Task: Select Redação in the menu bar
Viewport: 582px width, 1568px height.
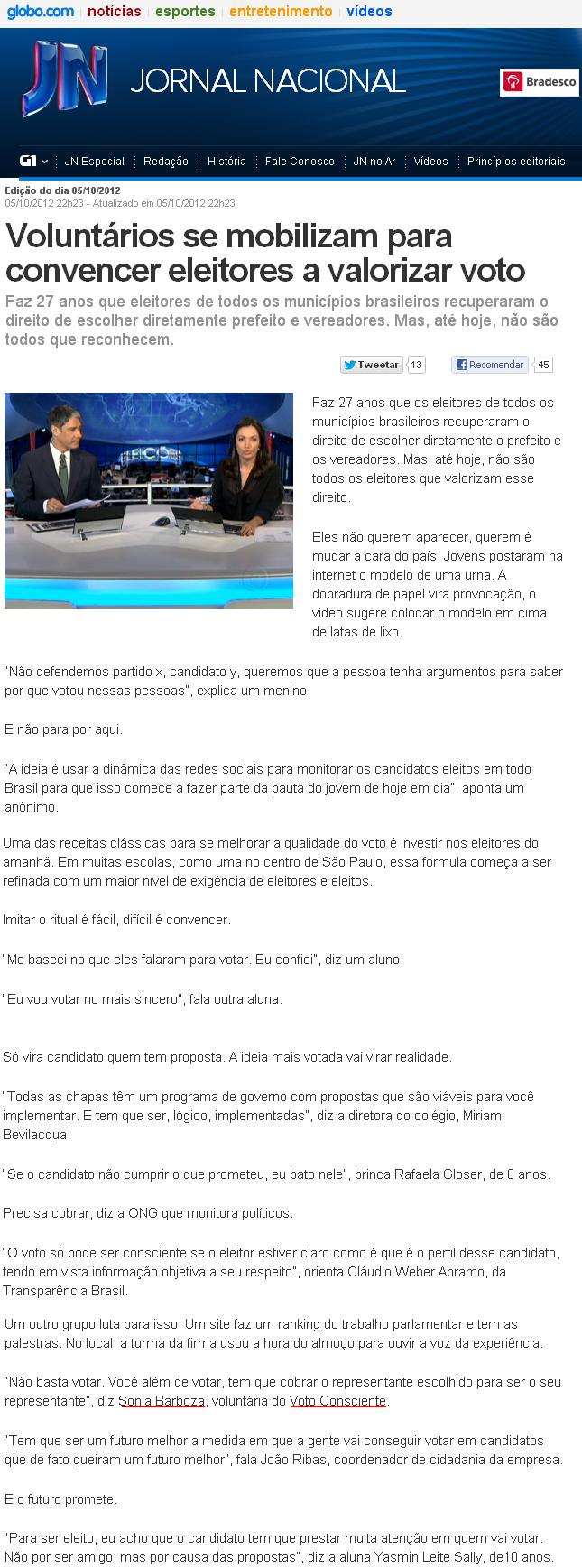Action: [x=166, y=162]
